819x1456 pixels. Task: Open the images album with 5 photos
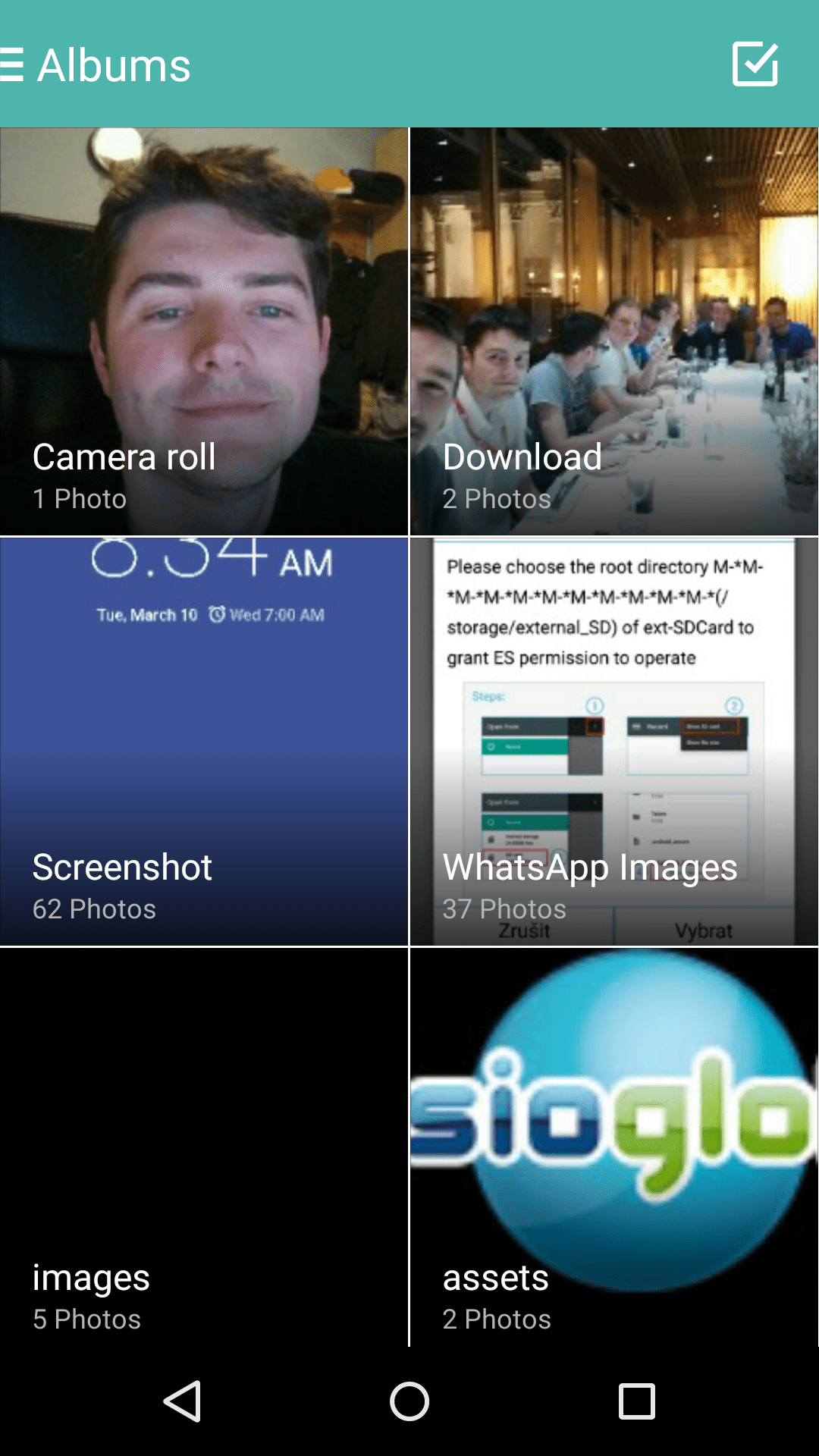[204, 1147]
